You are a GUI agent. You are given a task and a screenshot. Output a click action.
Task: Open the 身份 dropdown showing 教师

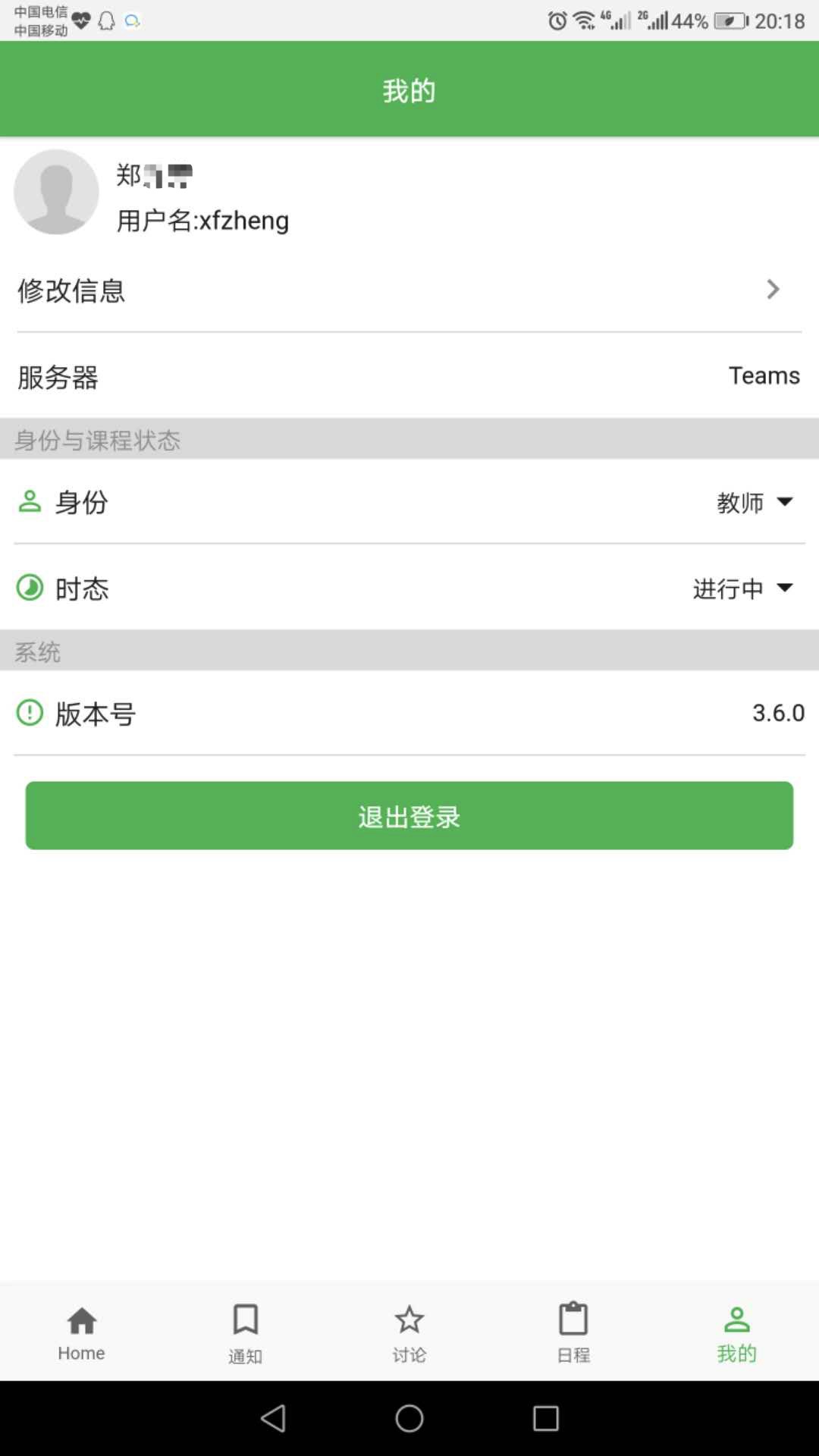tap(755, 502)
